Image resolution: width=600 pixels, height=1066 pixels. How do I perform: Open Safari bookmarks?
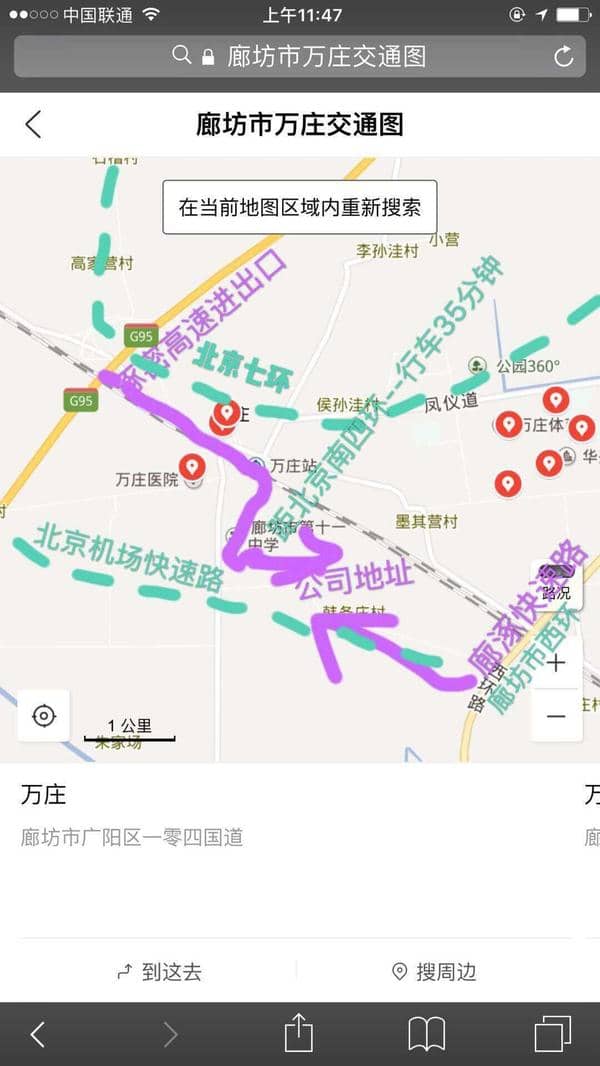[x=426, y=1034]
